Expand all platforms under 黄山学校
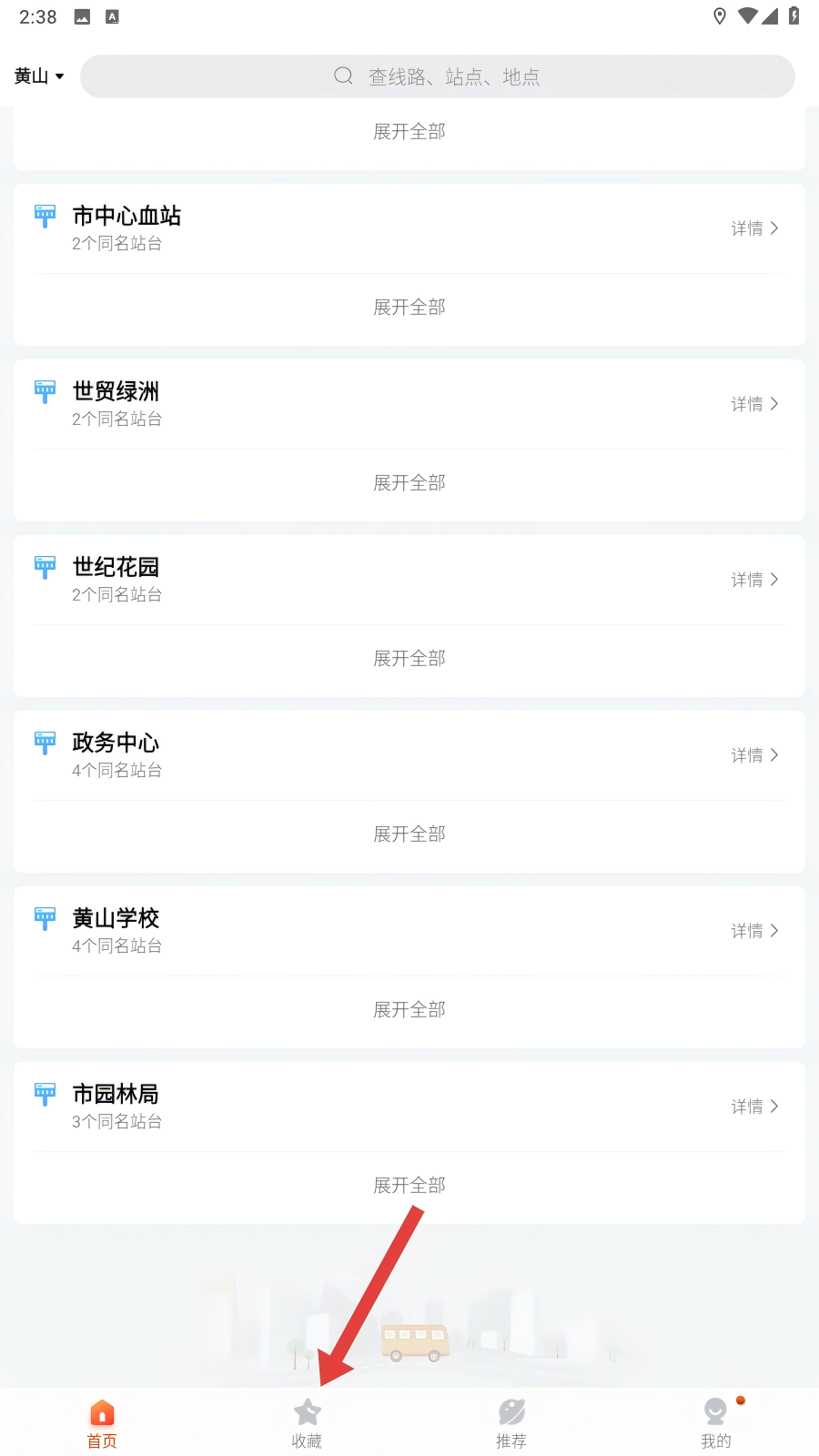Image resolution: width=819 pixels, height=1456 pixels. point(409,1010)
